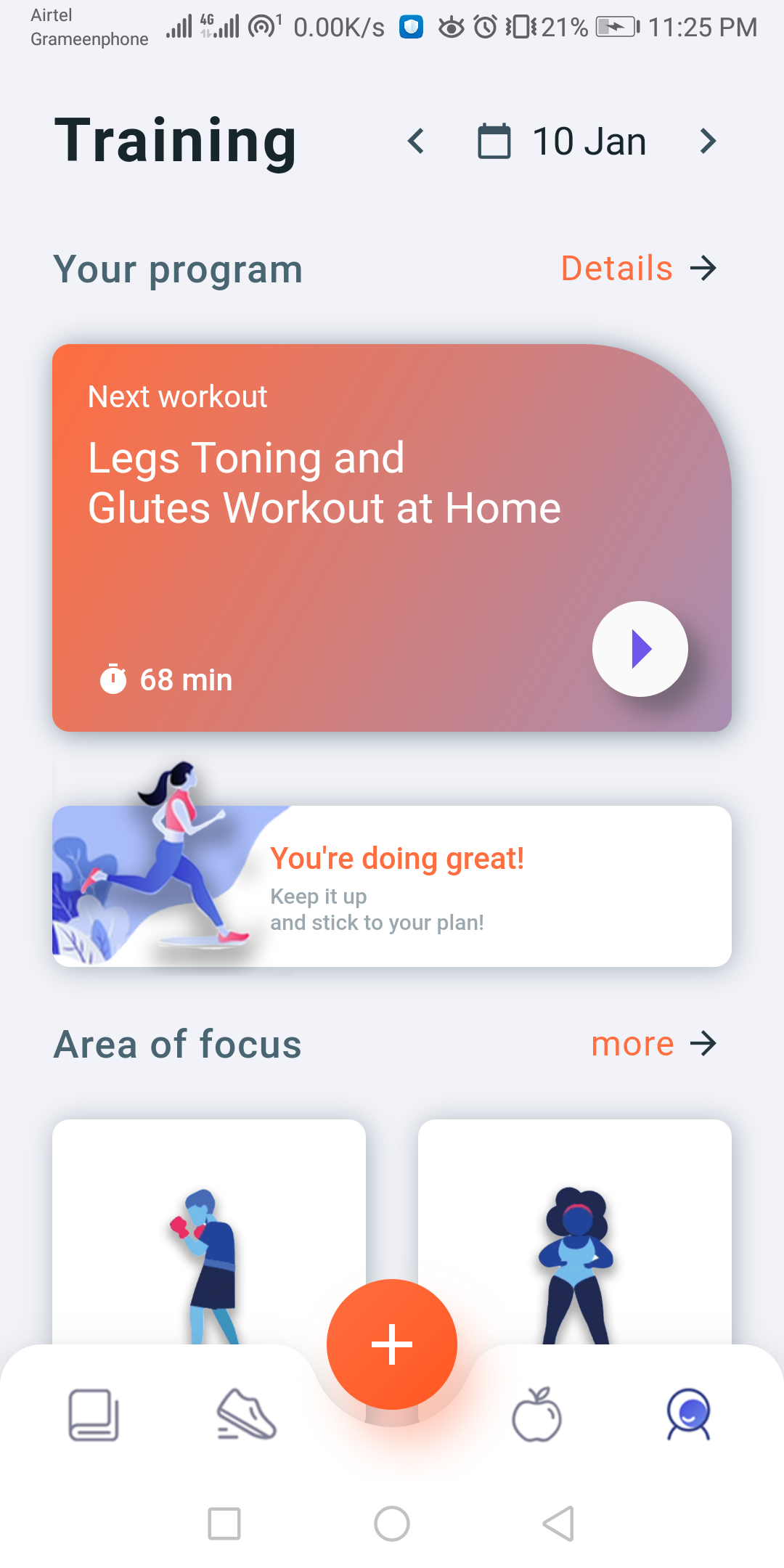Open program Details link
Image resolution: width=784 pixels, height=1568 pixels.
pyautogui.click(x=638, y=268)
